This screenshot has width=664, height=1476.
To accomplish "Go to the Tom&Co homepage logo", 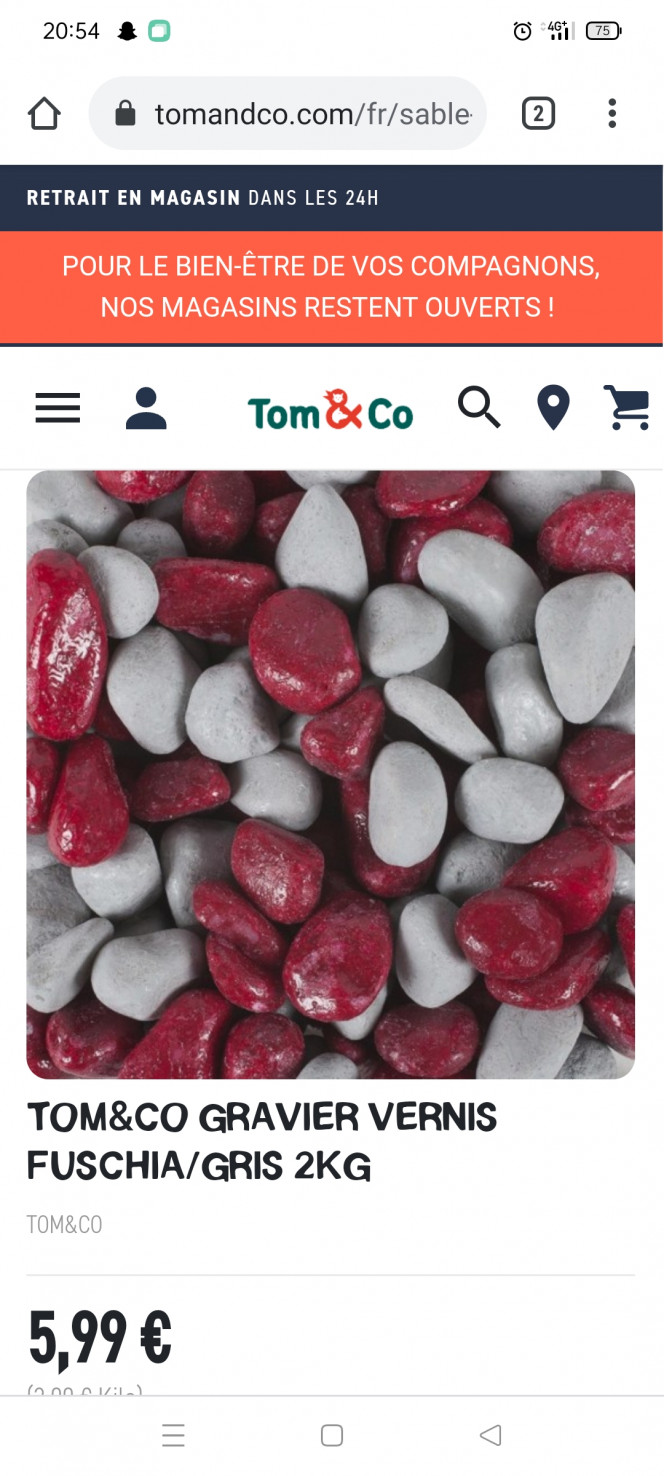I will tap(330, 410).
